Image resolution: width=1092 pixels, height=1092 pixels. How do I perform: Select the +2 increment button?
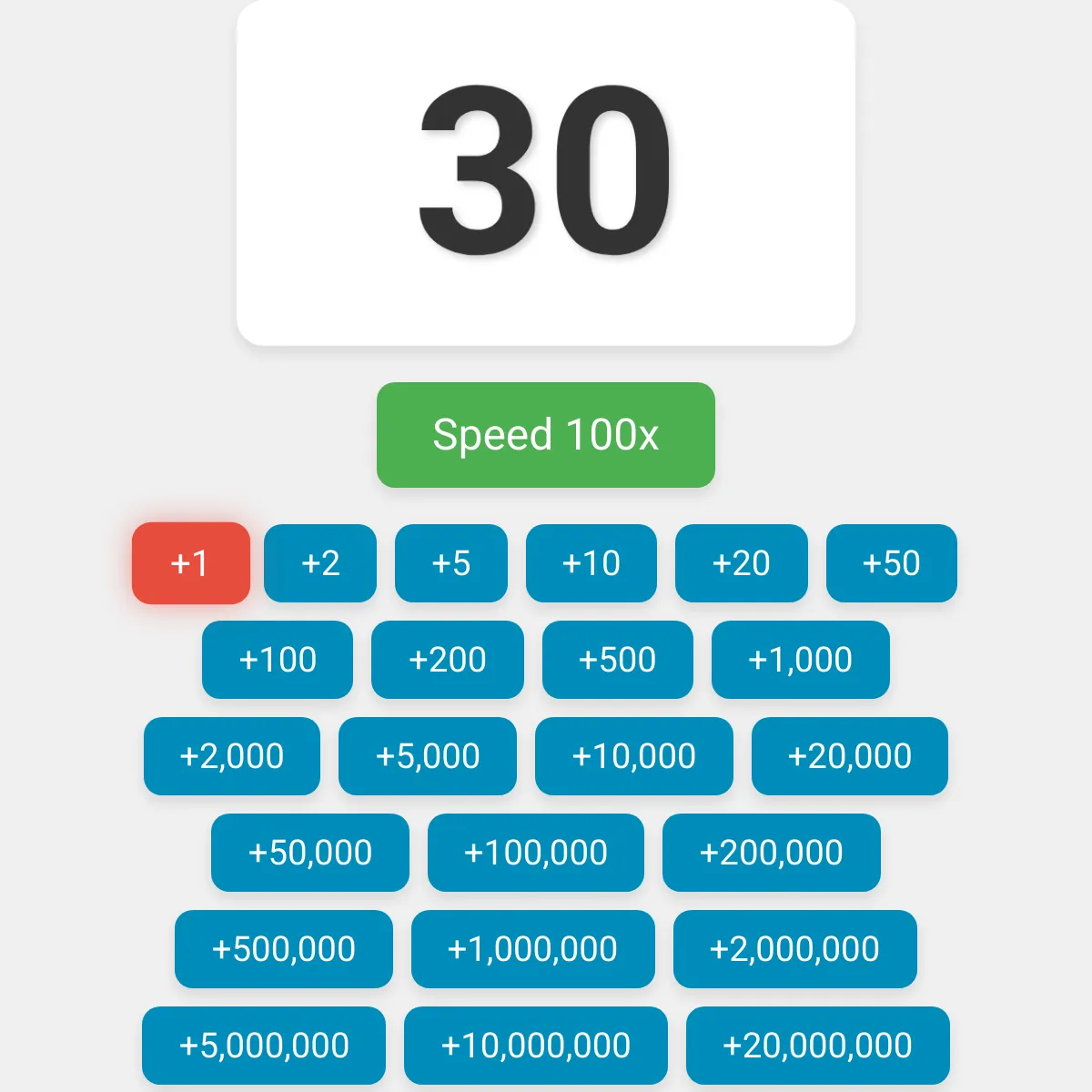320,563
